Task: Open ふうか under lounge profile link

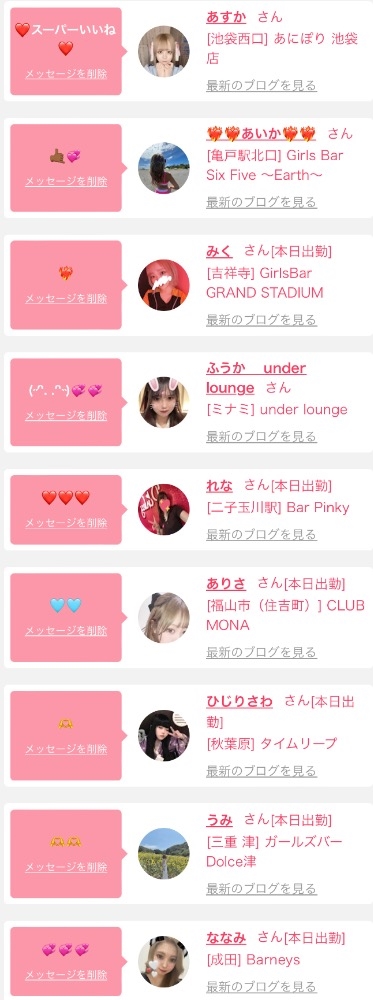Action: click(x=256, y=378)
